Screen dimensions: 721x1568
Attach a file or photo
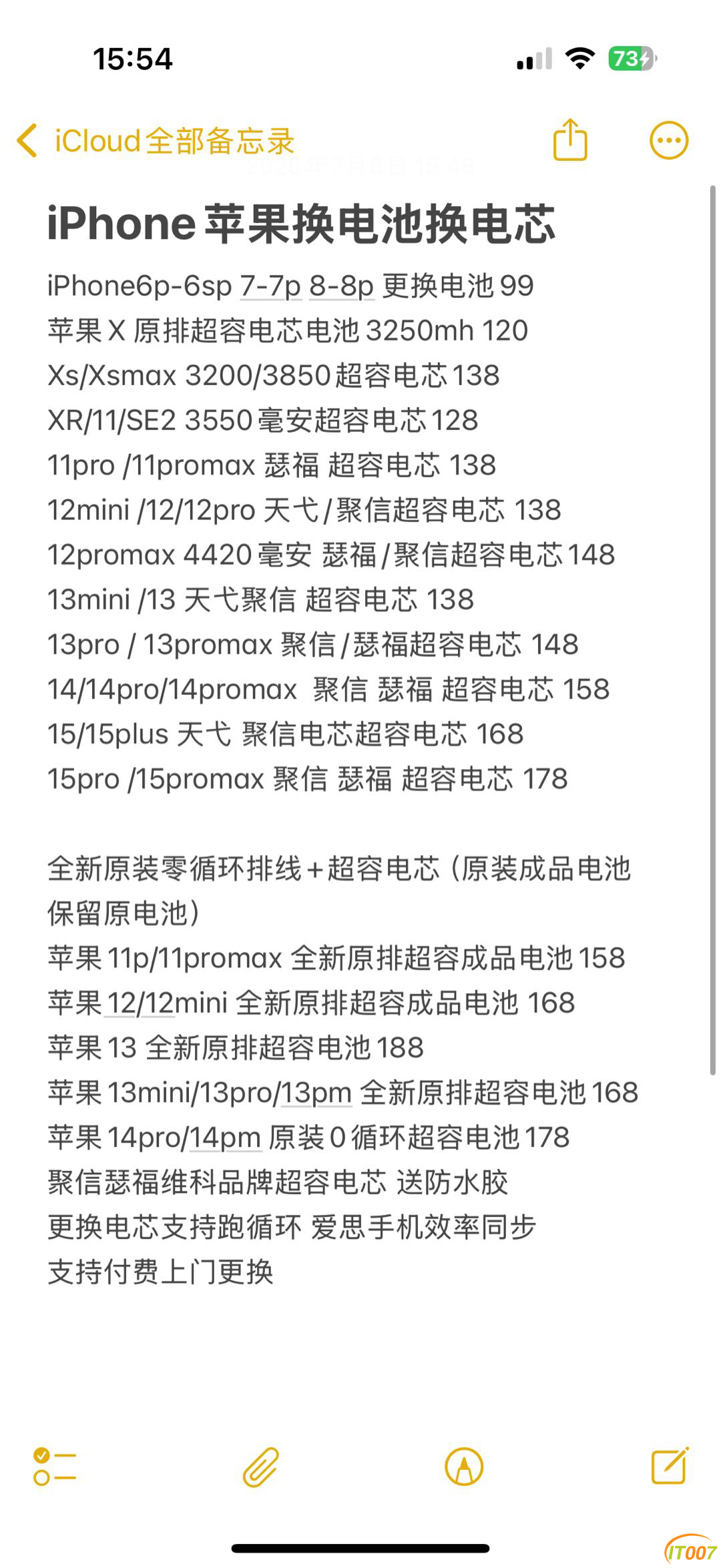click(x=260, y=1467)
